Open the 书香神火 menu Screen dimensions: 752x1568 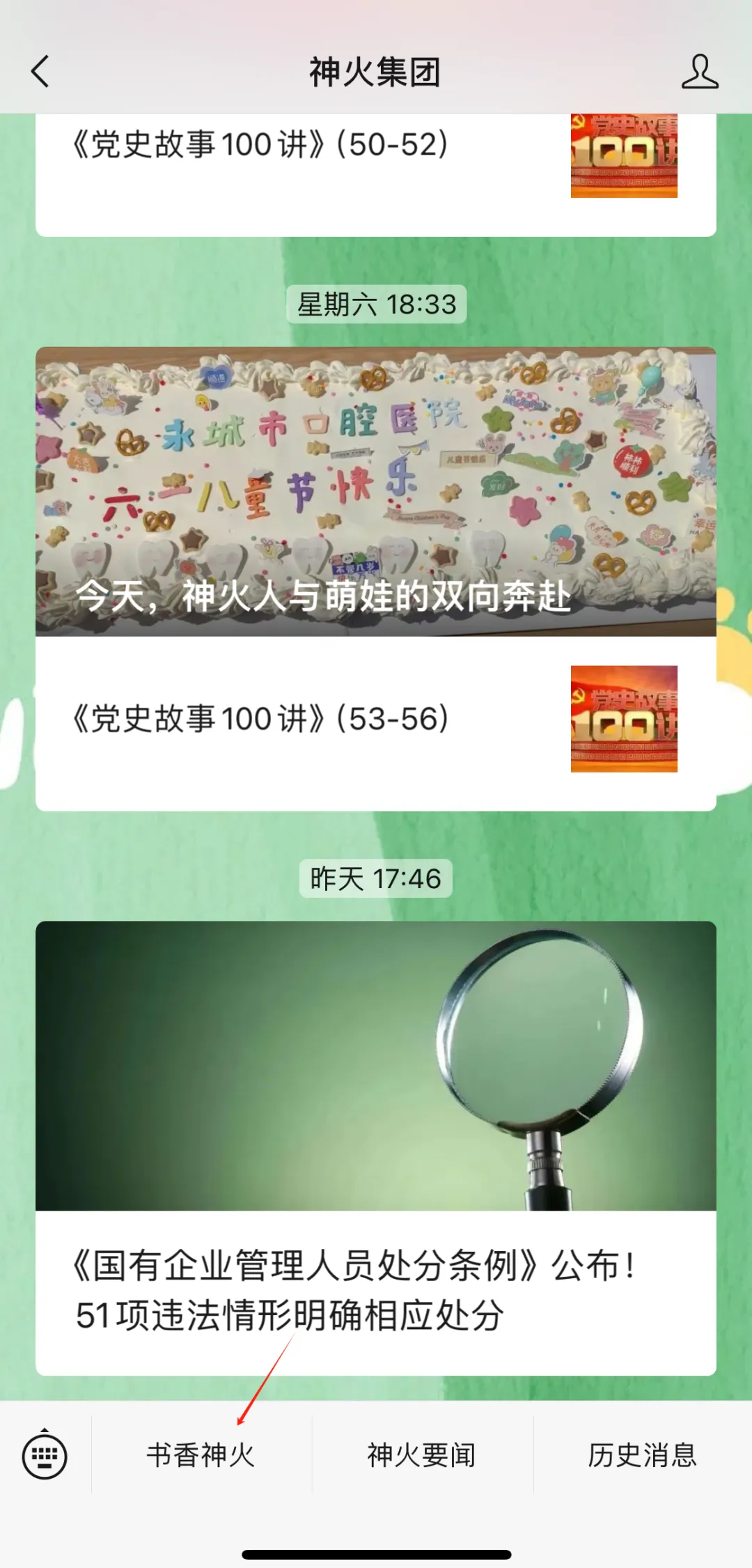click(x=201, y=1455)
